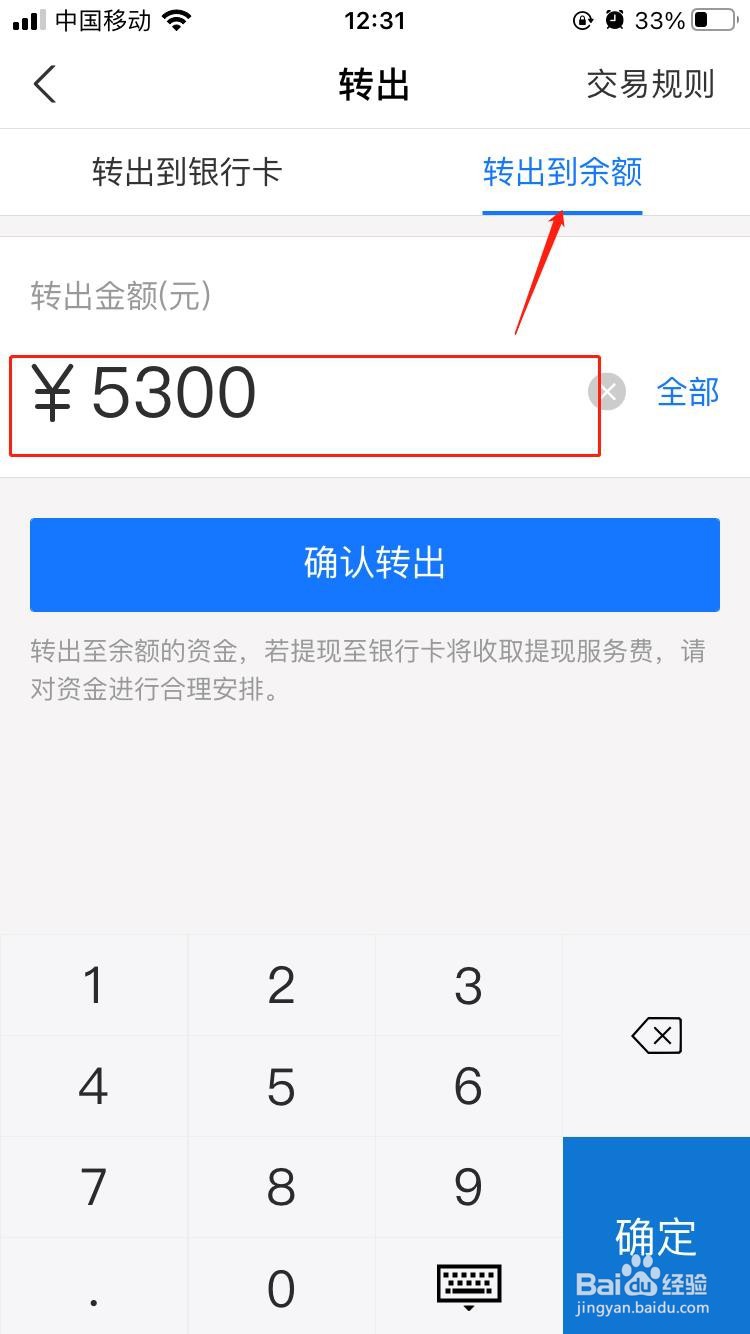The width and height of the screenshot is (750, 1334).
Task: Tap number 0 on the keypad
Action: click(x=281, y=1287)
